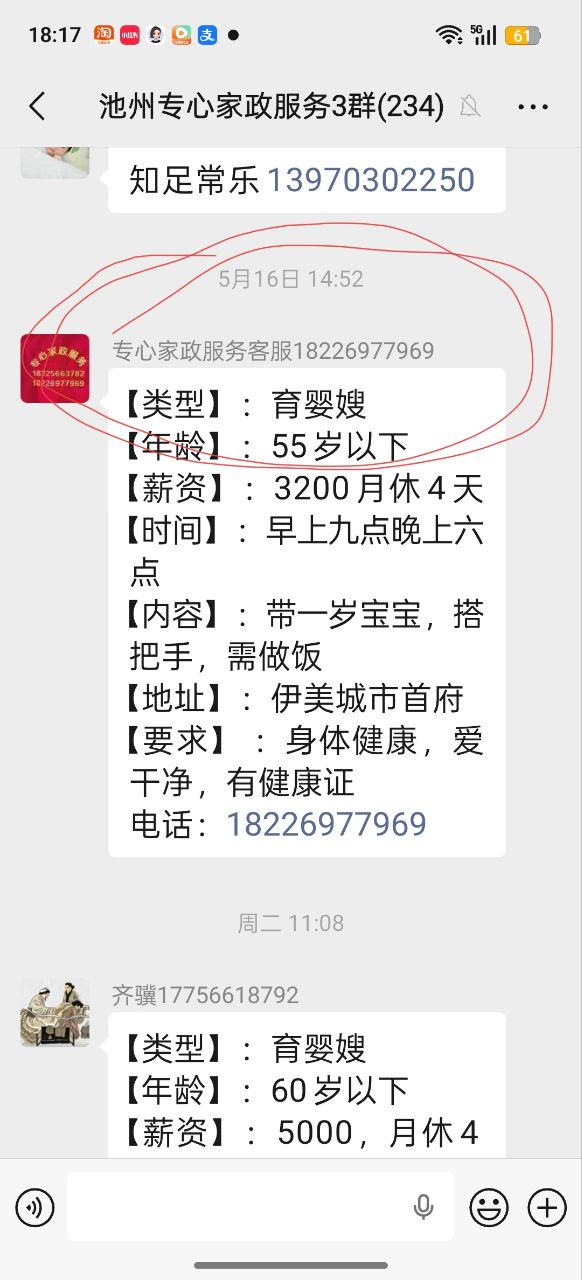582x1280 pixels.
Task: Open the plus attachment menu
Action: (547, 1208)
